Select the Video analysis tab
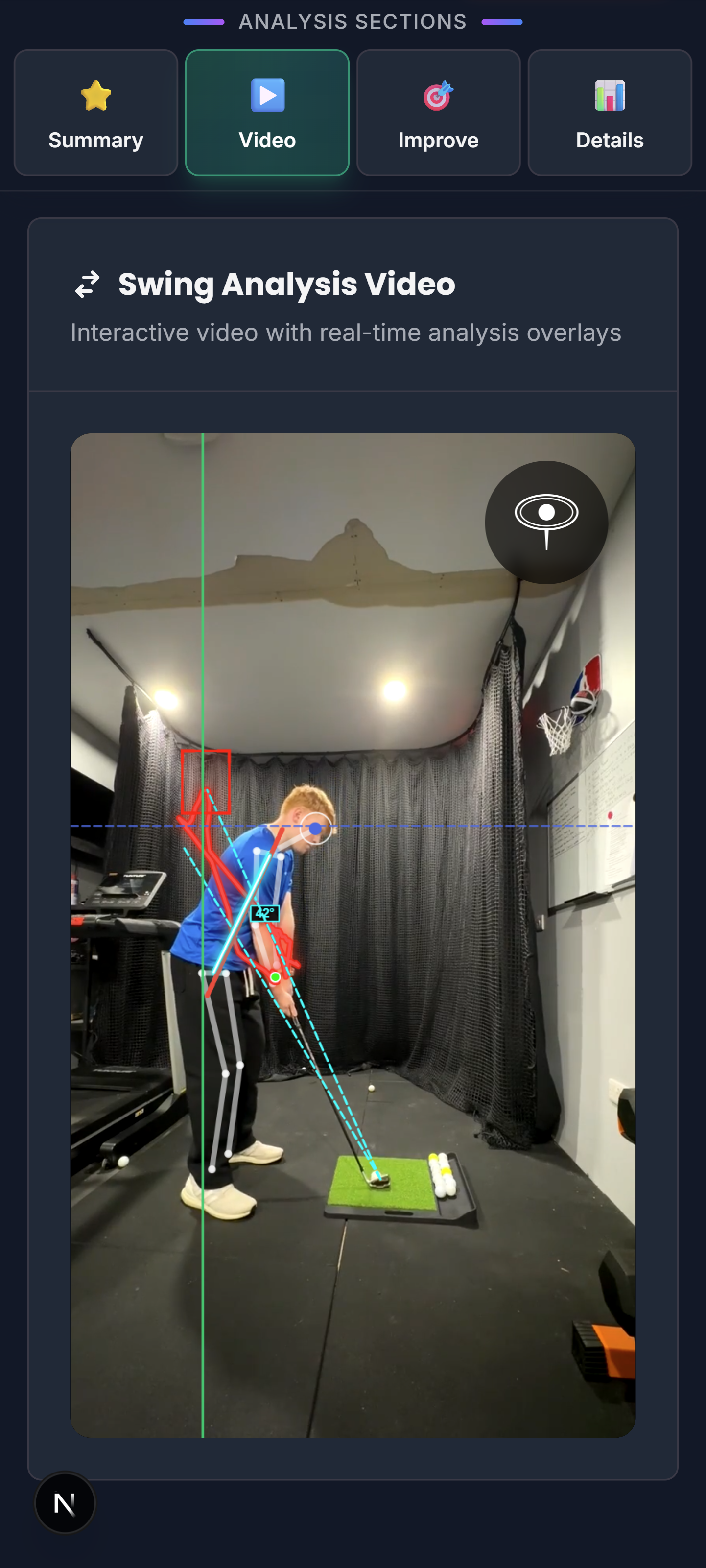 267,113
